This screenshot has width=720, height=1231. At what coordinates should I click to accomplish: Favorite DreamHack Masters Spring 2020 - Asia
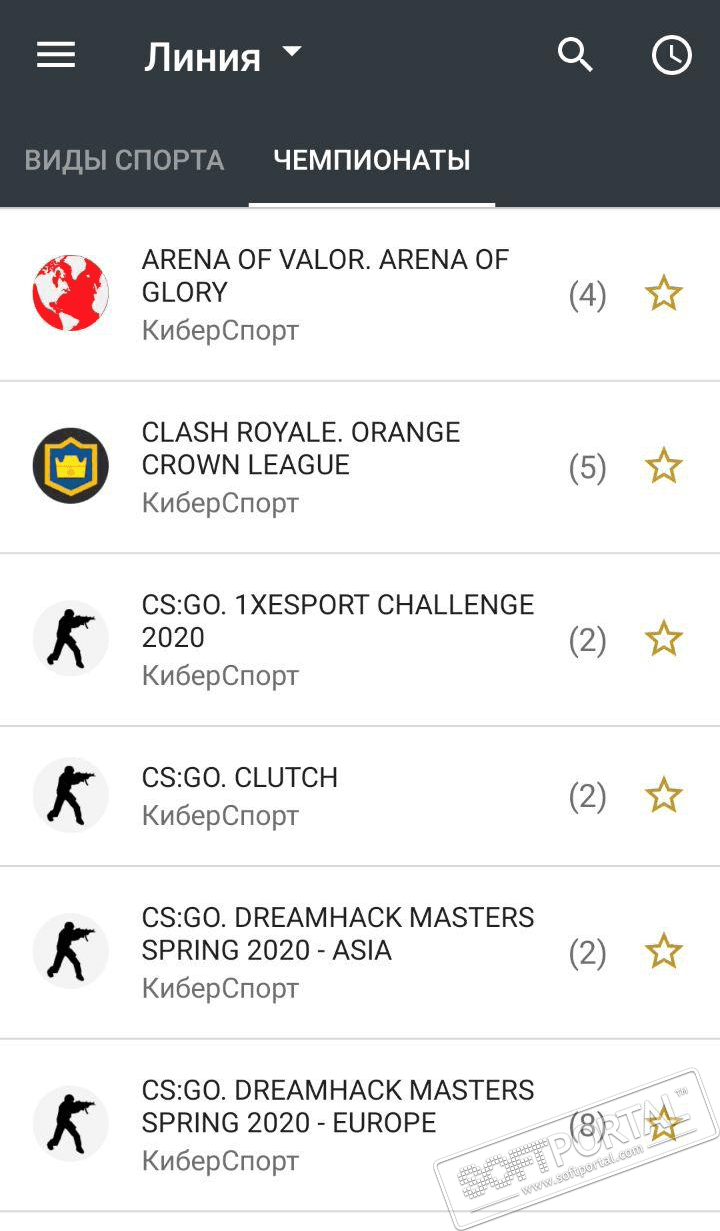[x=663, y=952]
